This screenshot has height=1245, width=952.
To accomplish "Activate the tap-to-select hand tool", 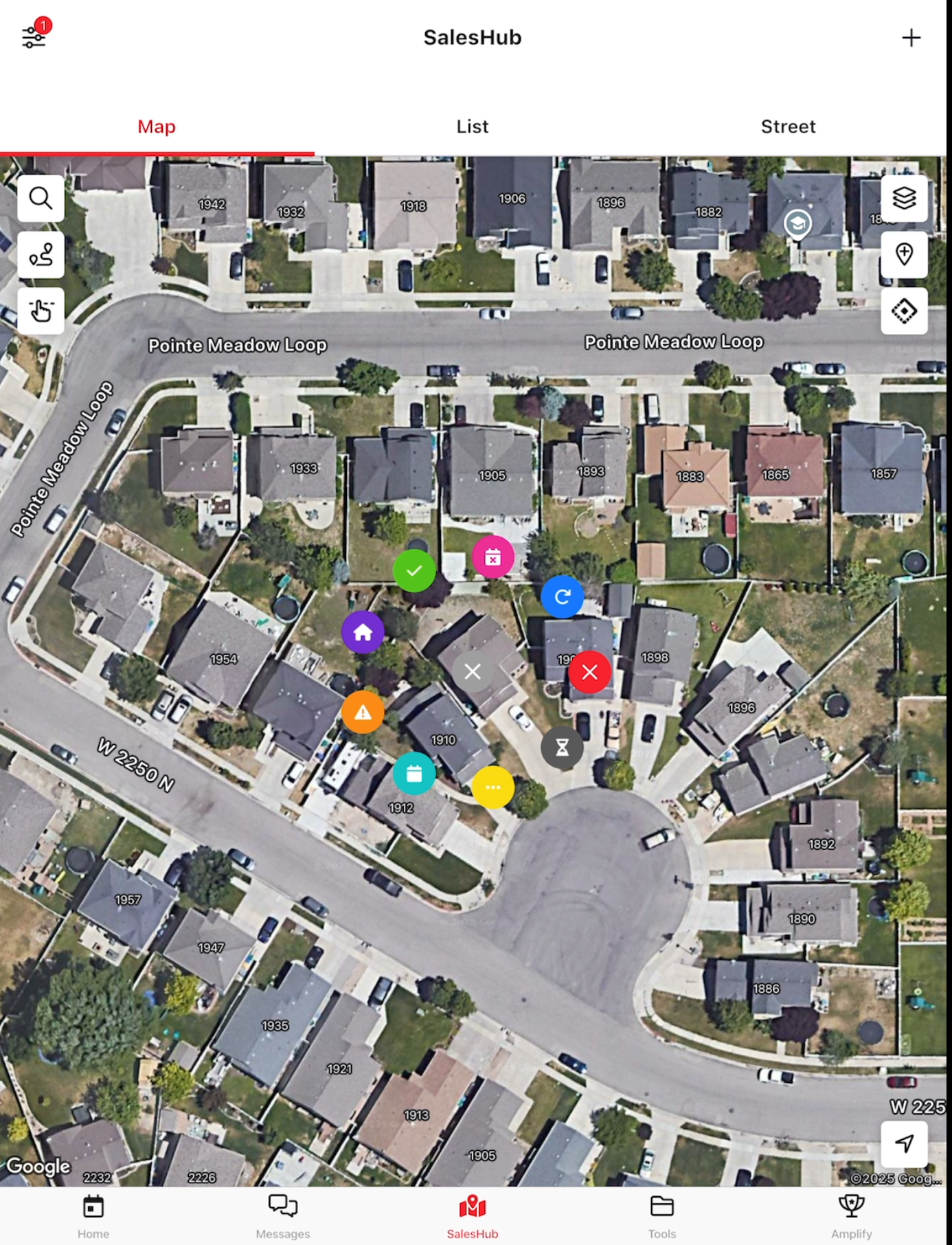I will [41, 311].
